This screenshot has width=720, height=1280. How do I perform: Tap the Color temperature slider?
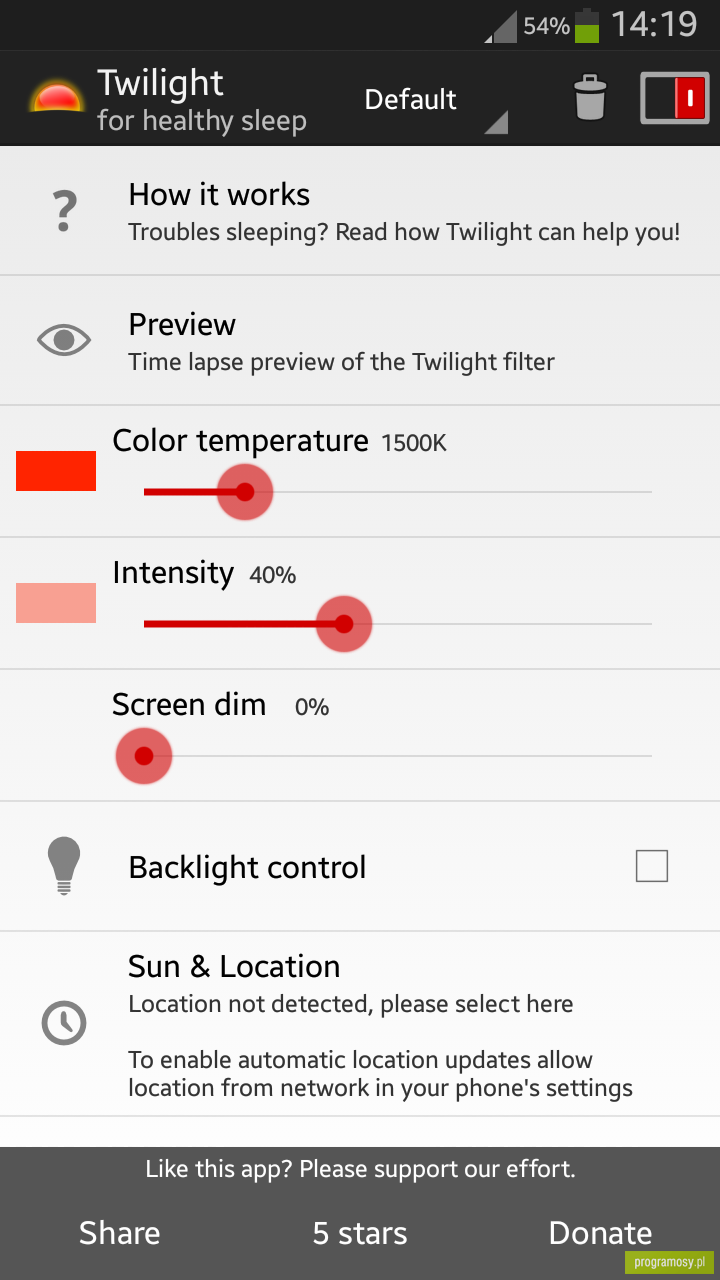click(398, 492)
